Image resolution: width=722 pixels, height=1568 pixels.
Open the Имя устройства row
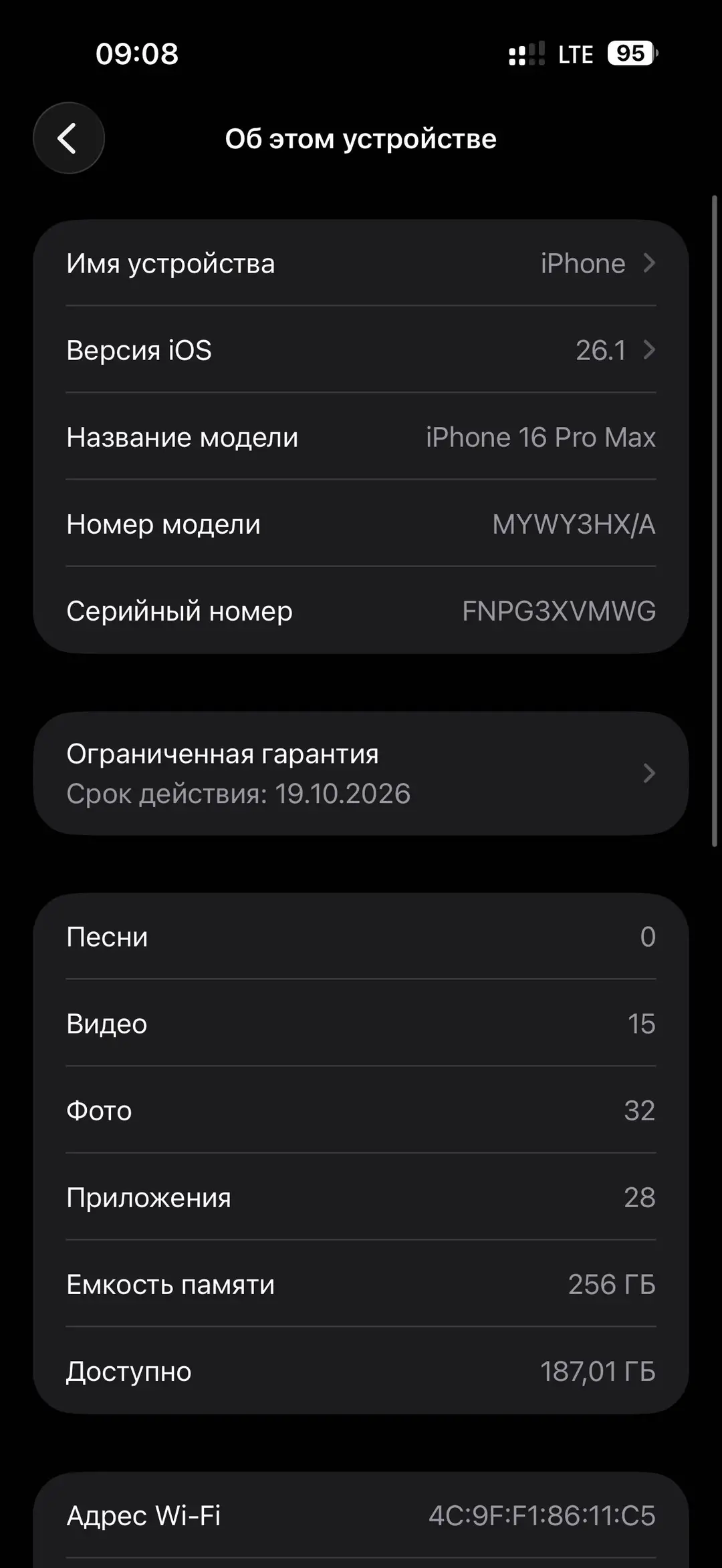point(361,263)
